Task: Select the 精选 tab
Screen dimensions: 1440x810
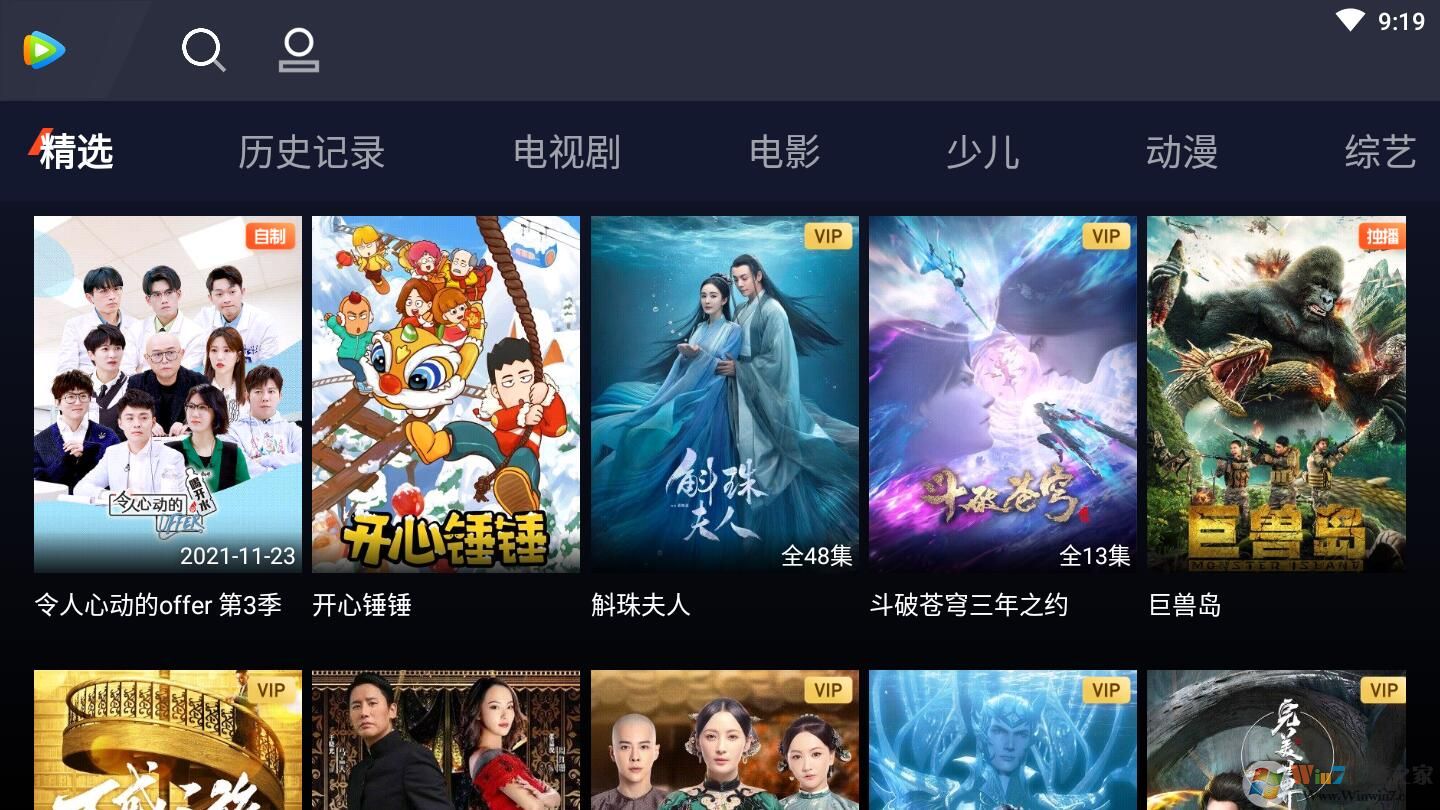Action: click(x=76, y=153)
